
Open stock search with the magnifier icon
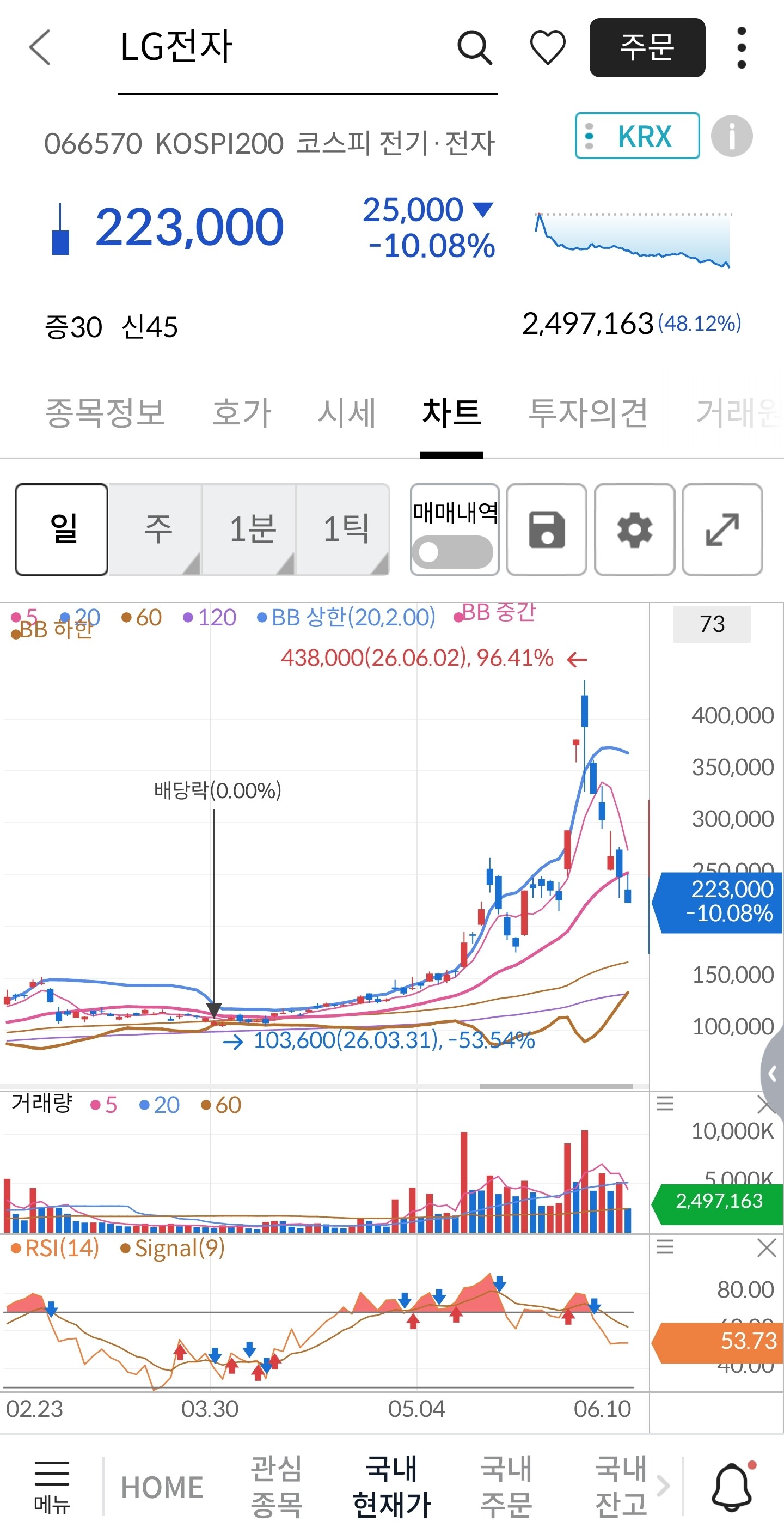(475, 47)
